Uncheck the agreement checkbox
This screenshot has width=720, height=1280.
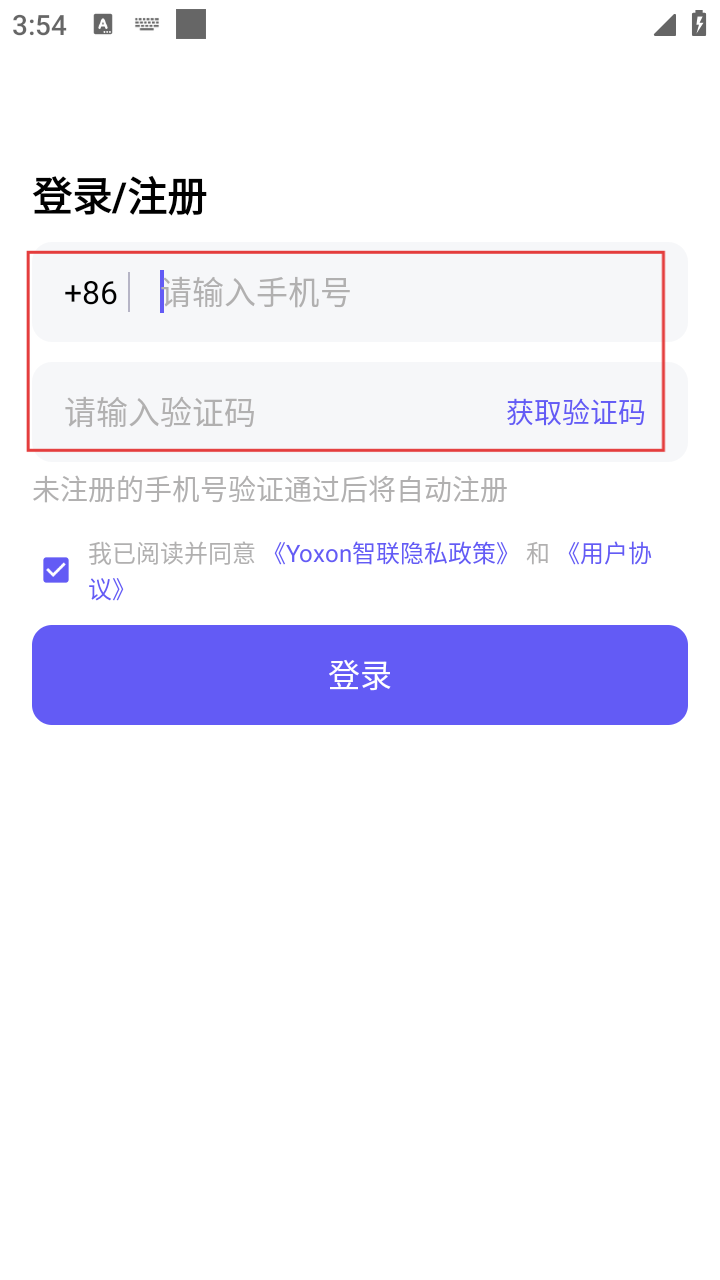(56, 570)
